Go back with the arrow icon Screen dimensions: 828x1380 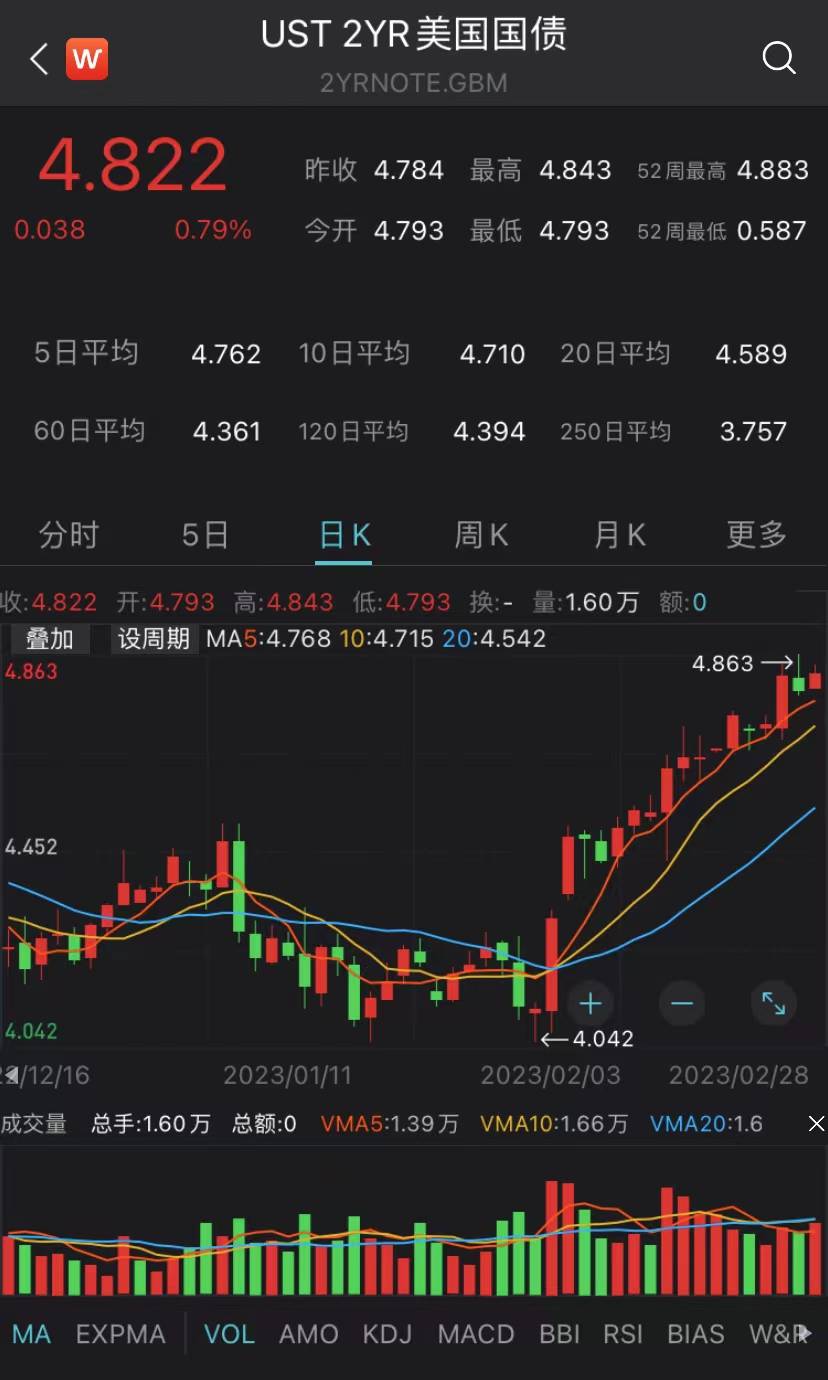click(x=39, y=59)
